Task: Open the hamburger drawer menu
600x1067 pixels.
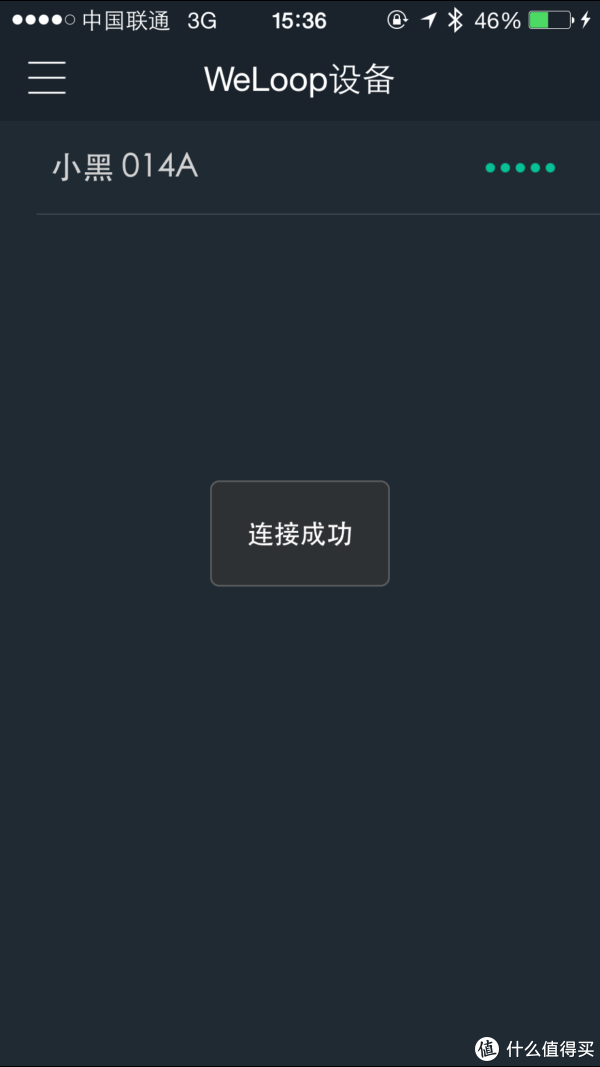Action: (47, 78)
